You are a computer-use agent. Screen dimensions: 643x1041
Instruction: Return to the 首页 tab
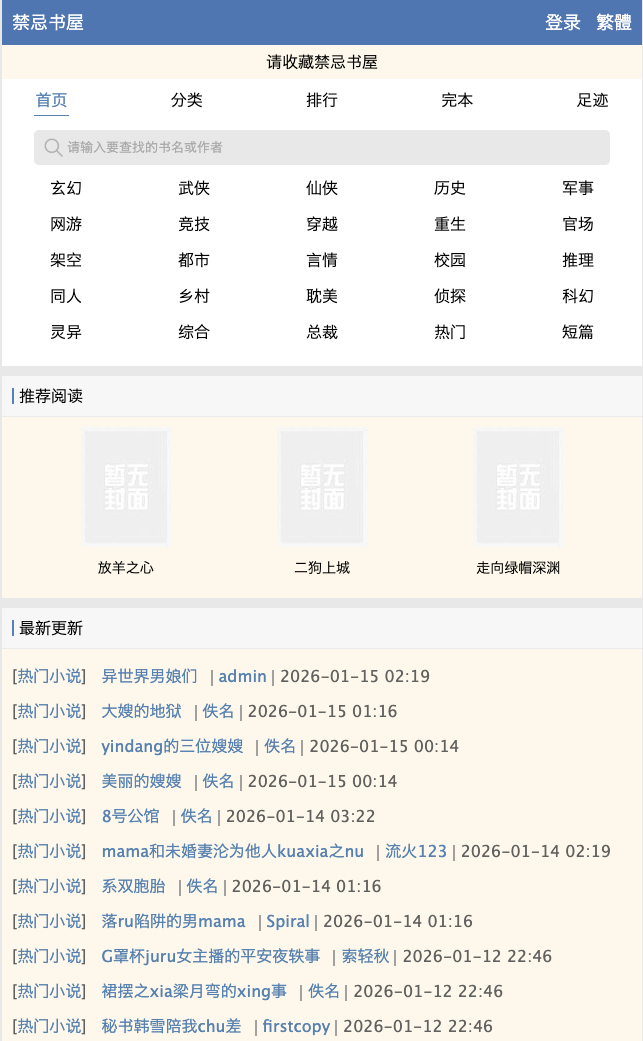(x=51, y=100)
